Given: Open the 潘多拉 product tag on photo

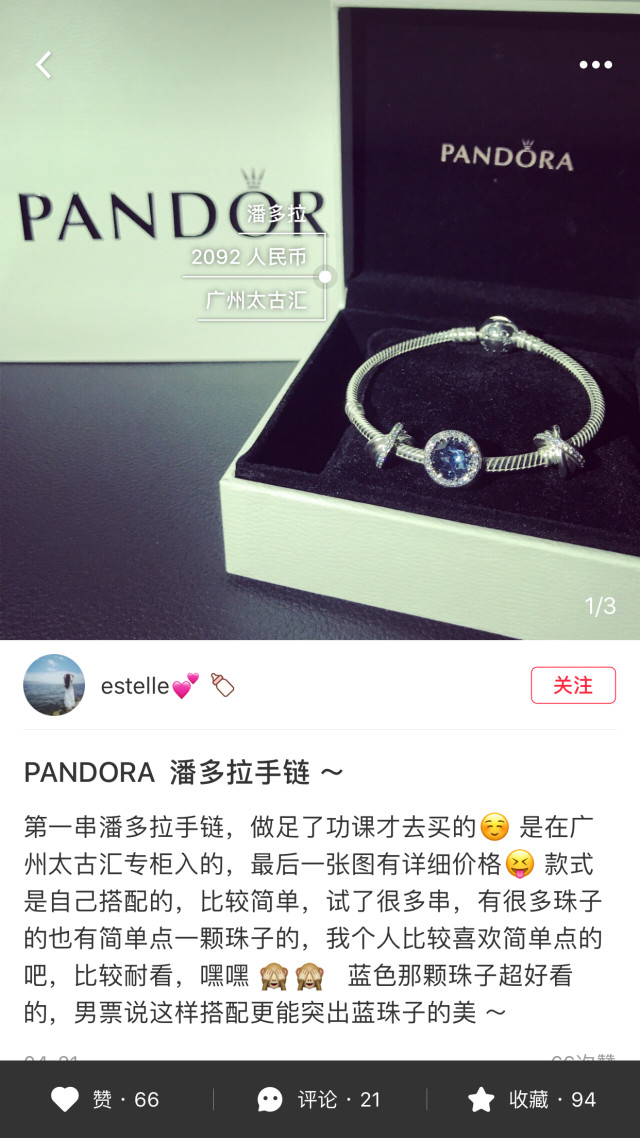Looking at the screenshot, I should tap(277, 214).
